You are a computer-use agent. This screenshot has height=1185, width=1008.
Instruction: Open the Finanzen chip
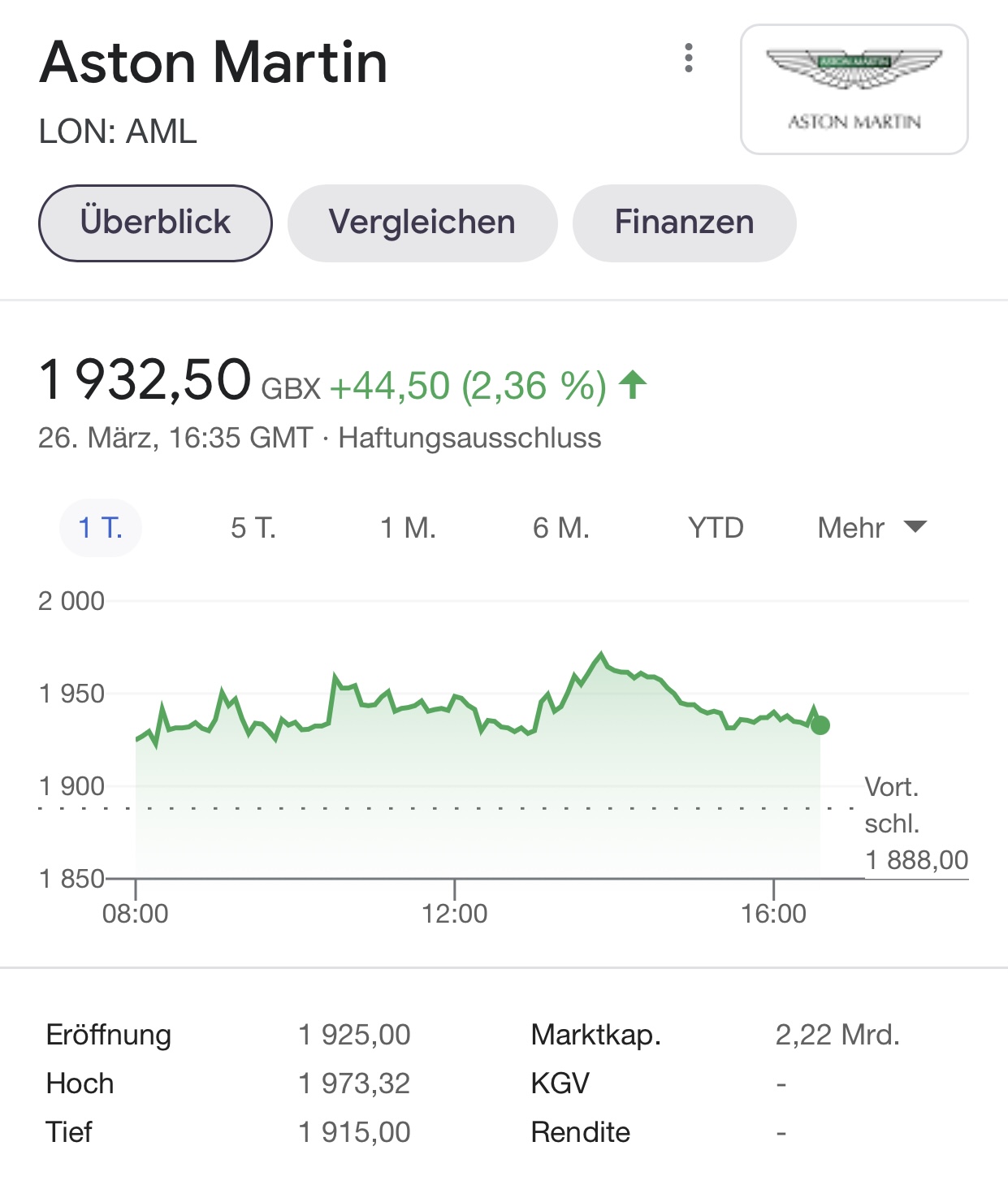tap(684, 223)
